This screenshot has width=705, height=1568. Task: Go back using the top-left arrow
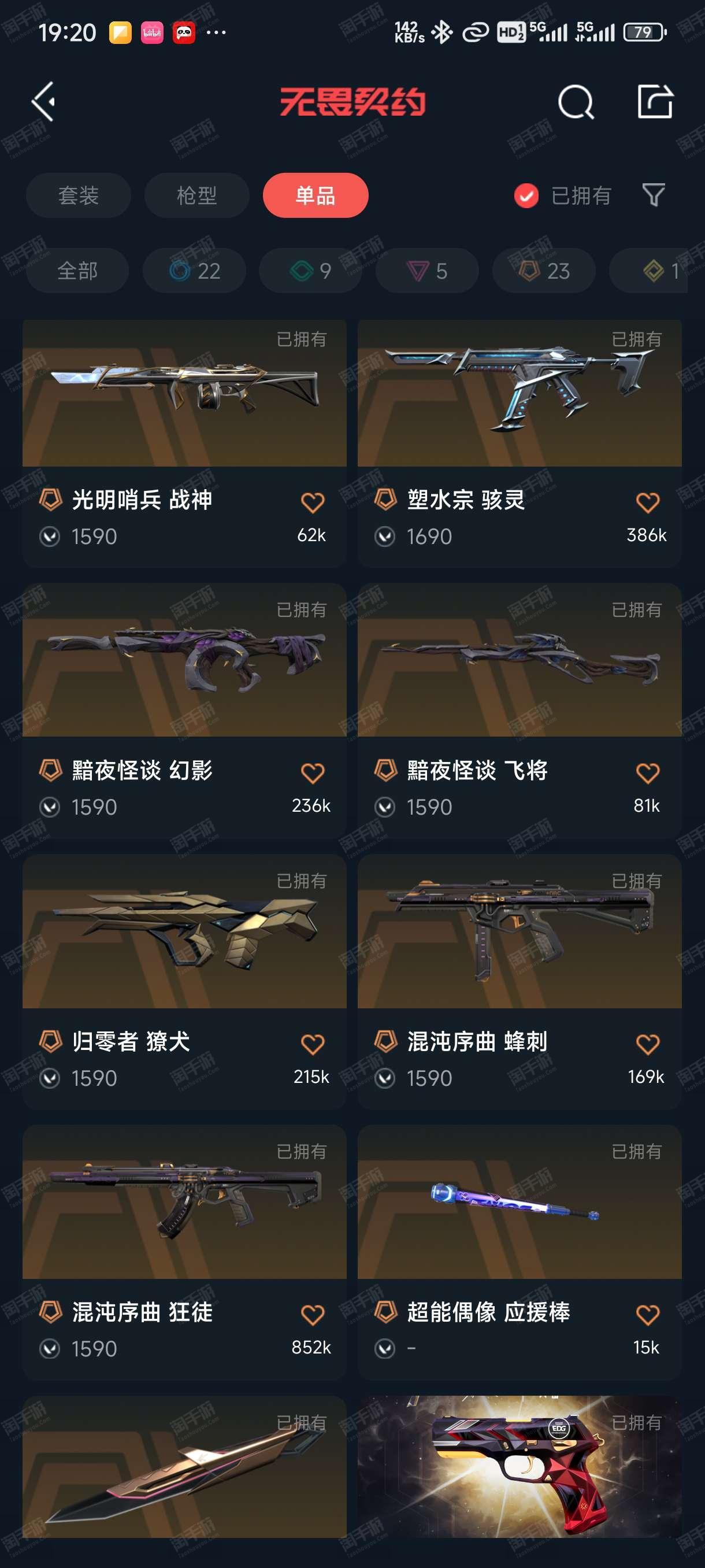click(44, 102)
